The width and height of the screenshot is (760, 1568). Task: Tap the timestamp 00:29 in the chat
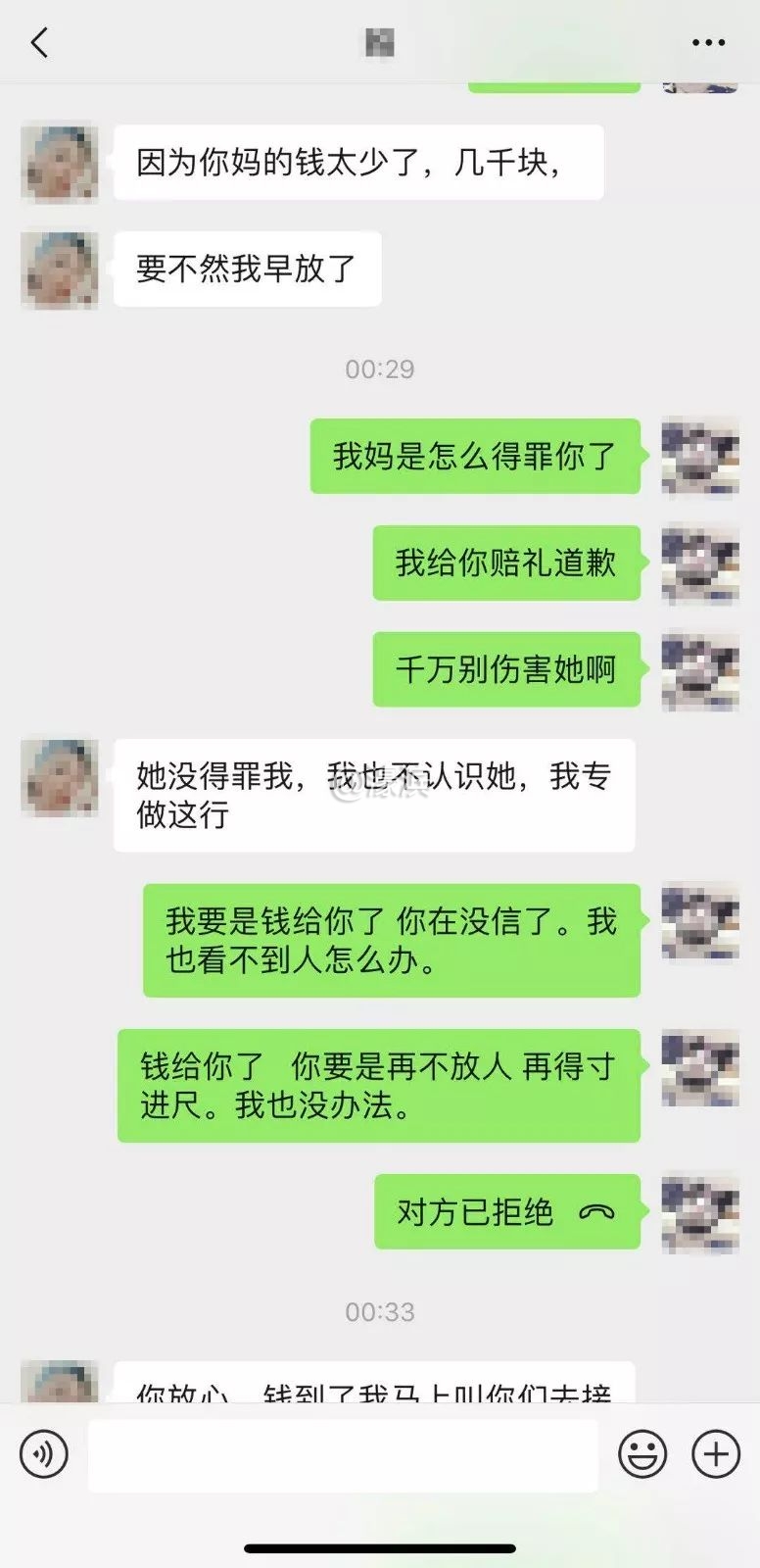point(378,369)
